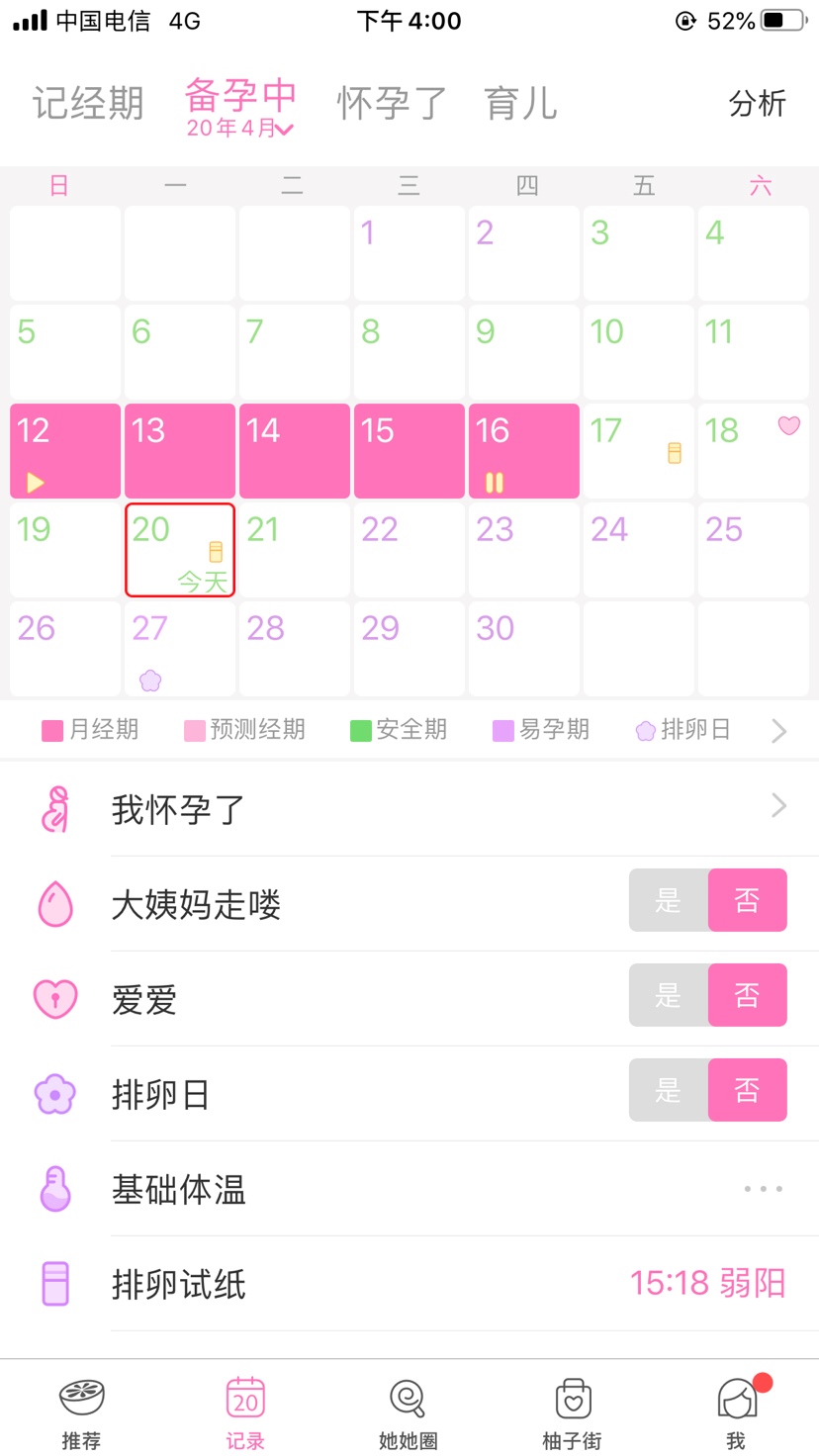The image size is (819, 1456).
Task: Open 分析 analysis page
Action: 757,103
